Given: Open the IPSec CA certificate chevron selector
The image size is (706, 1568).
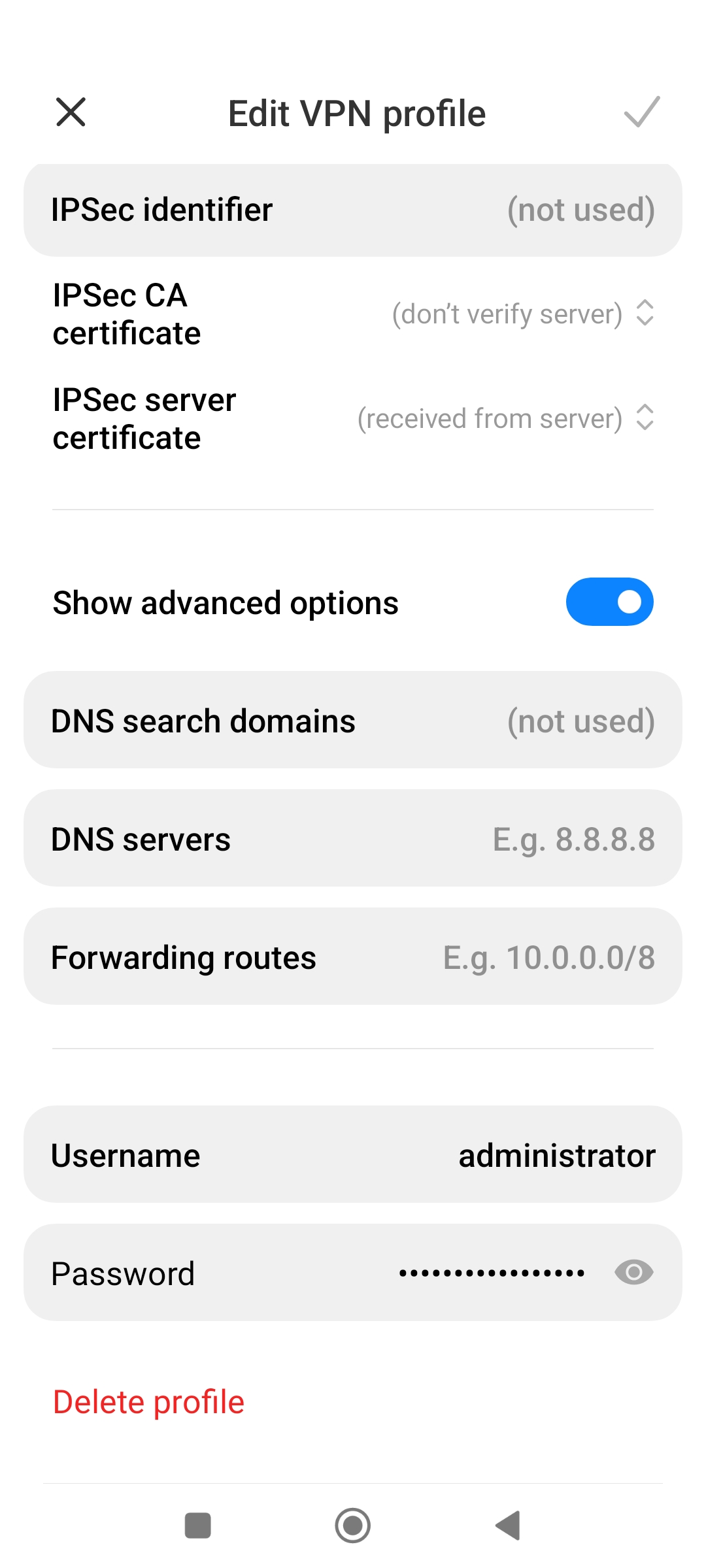Looking at the screenshot, I should tap(644, 314).
